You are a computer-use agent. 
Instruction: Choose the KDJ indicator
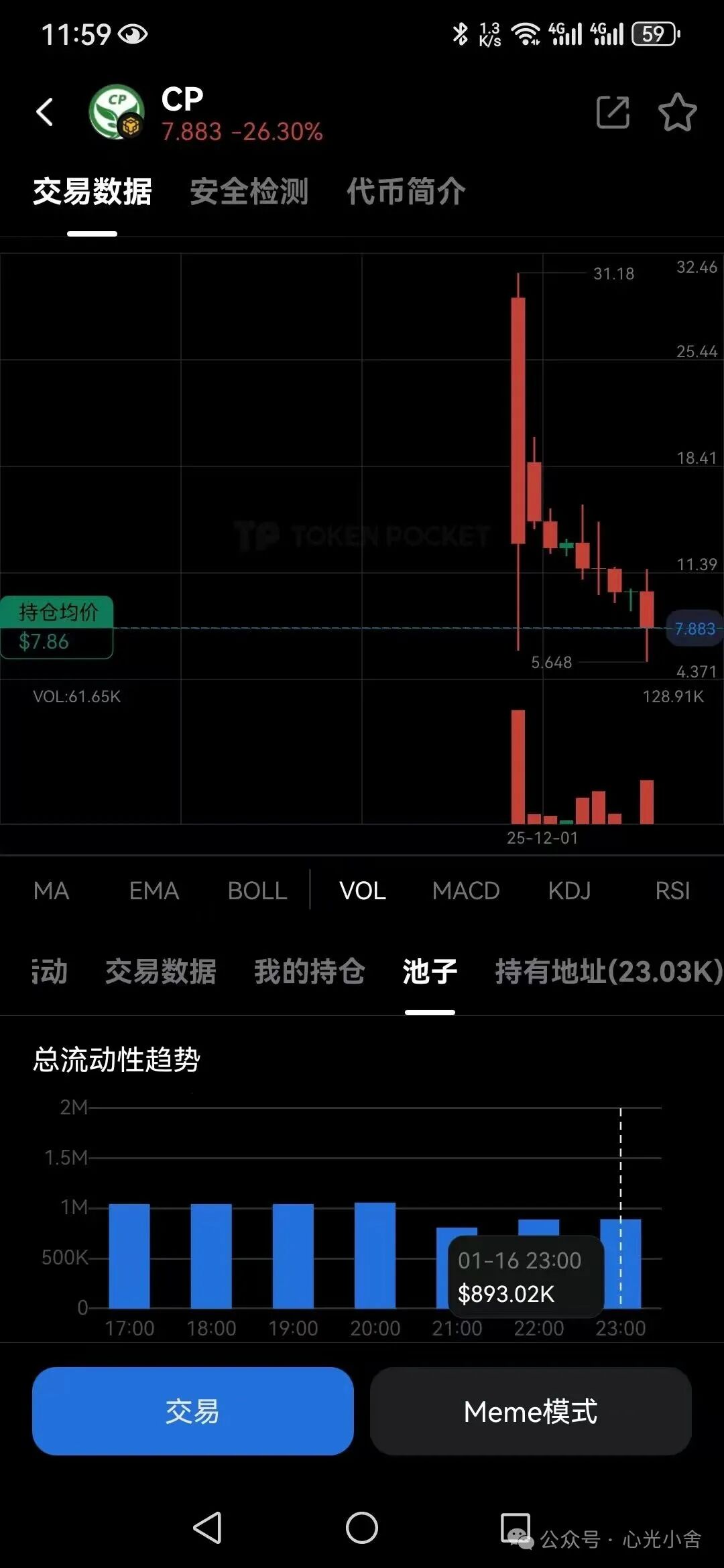[569, 891]
